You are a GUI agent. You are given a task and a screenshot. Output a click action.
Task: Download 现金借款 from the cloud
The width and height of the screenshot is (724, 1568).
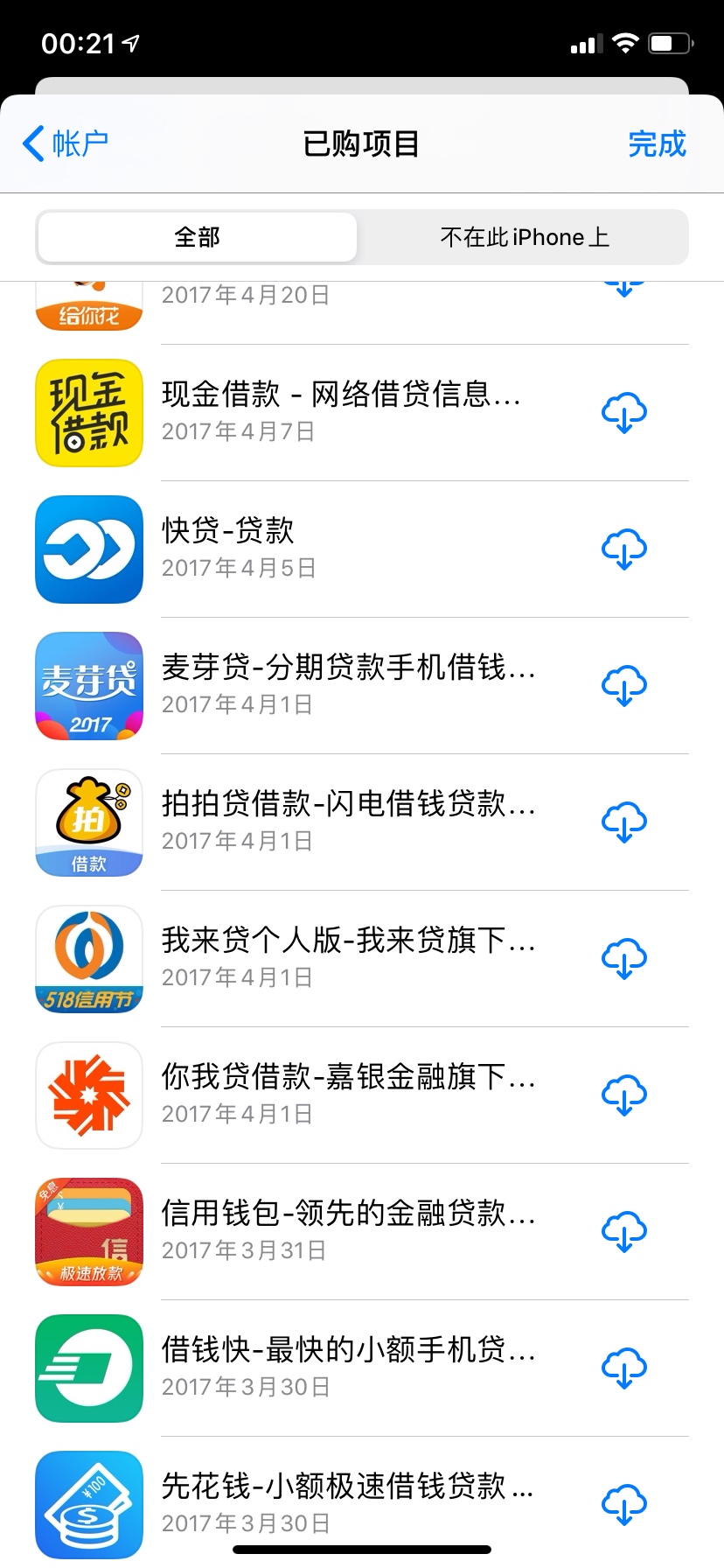pos(624,412)
